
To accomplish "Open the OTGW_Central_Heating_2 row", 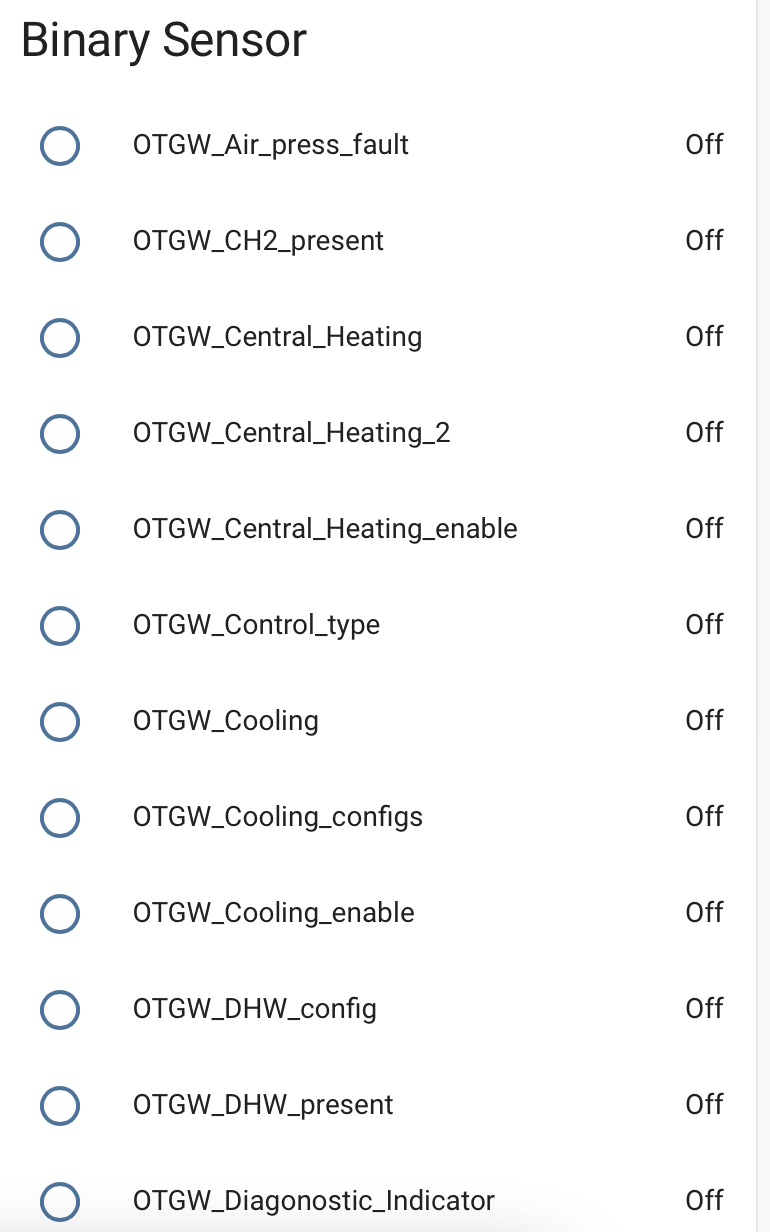I will pyautogui.click(x=291, y=433).
